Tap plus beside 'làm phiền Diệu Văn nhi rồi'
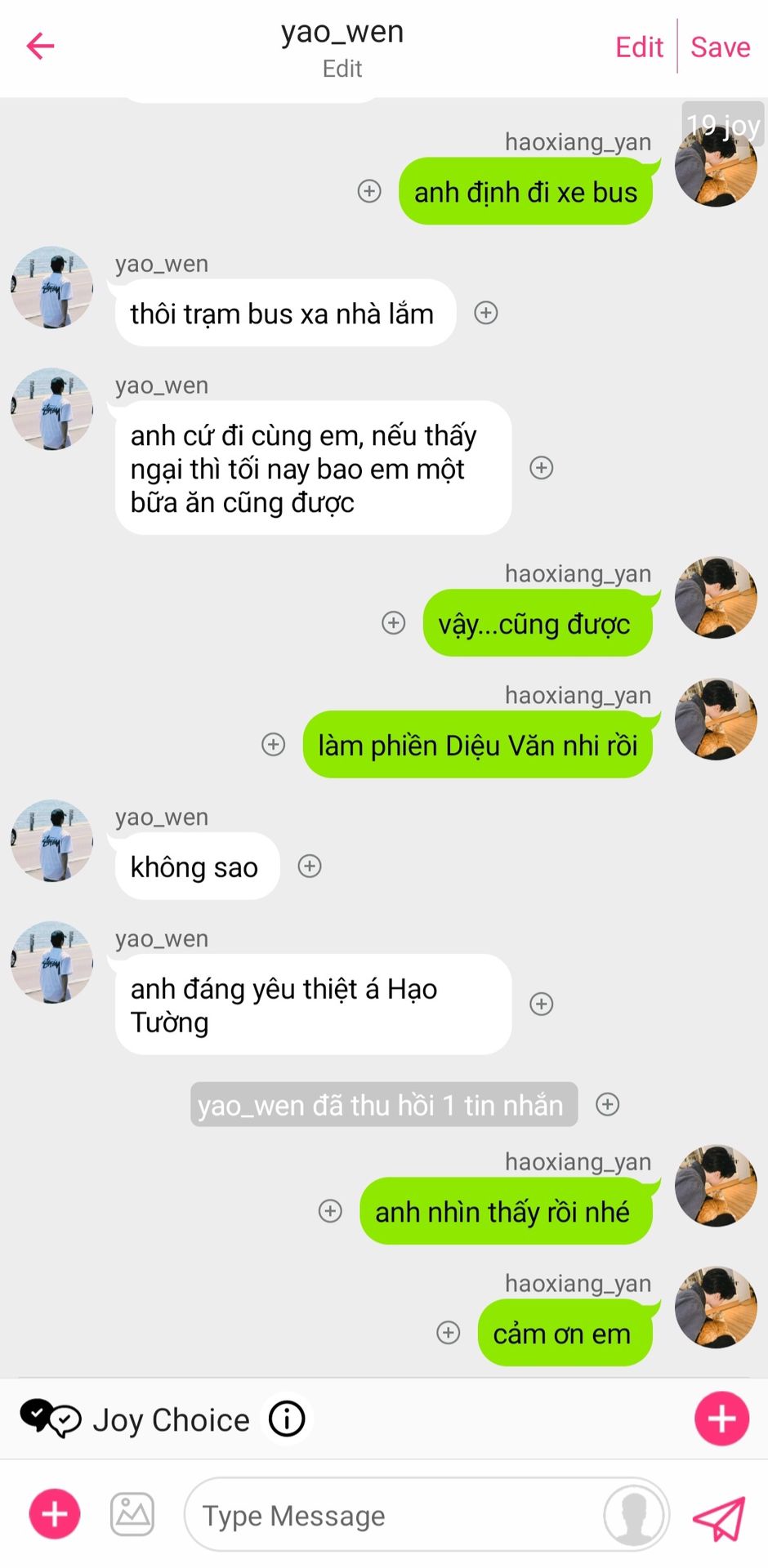The width and height of the screenshot is (768, 1568). point(273,744)
